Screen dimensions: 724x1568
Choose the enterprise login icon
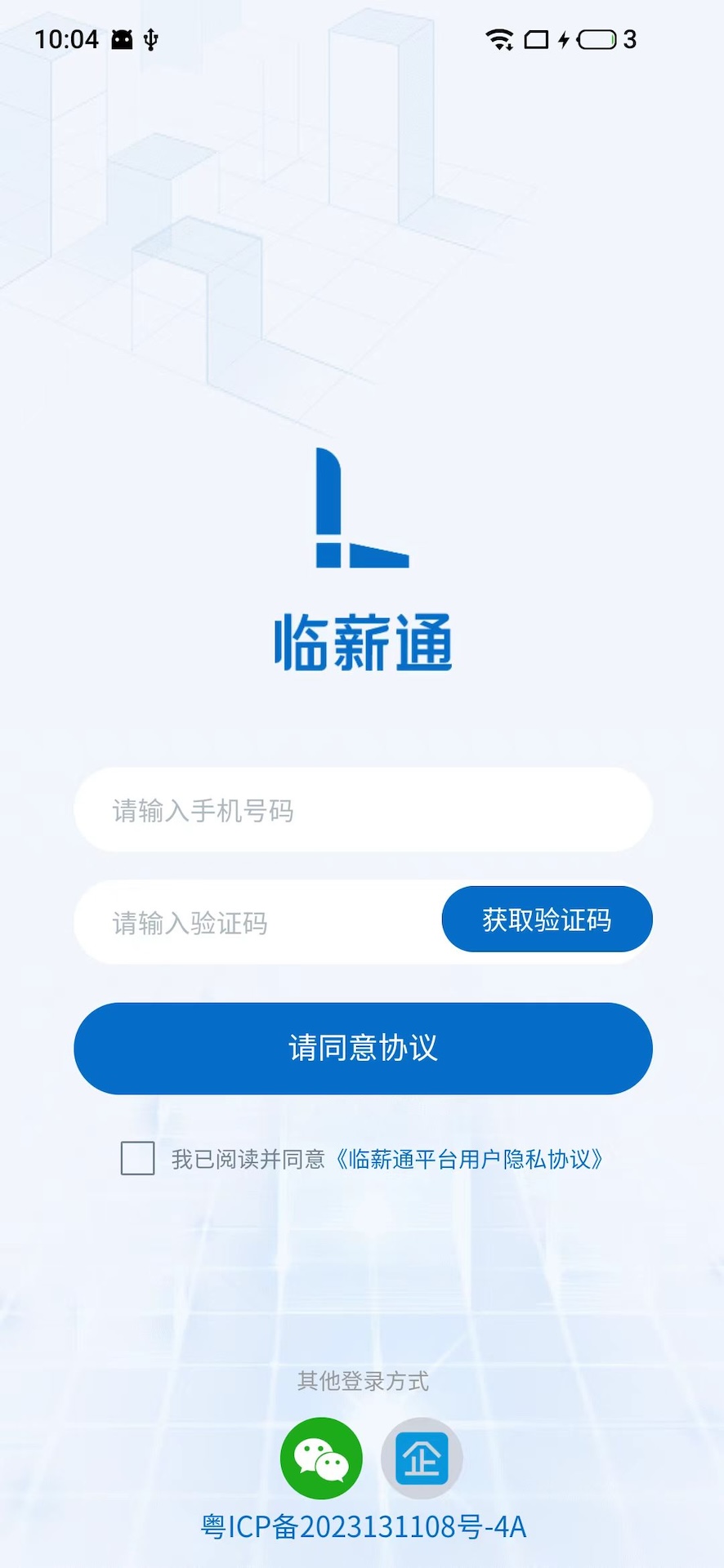point(422,1458)
